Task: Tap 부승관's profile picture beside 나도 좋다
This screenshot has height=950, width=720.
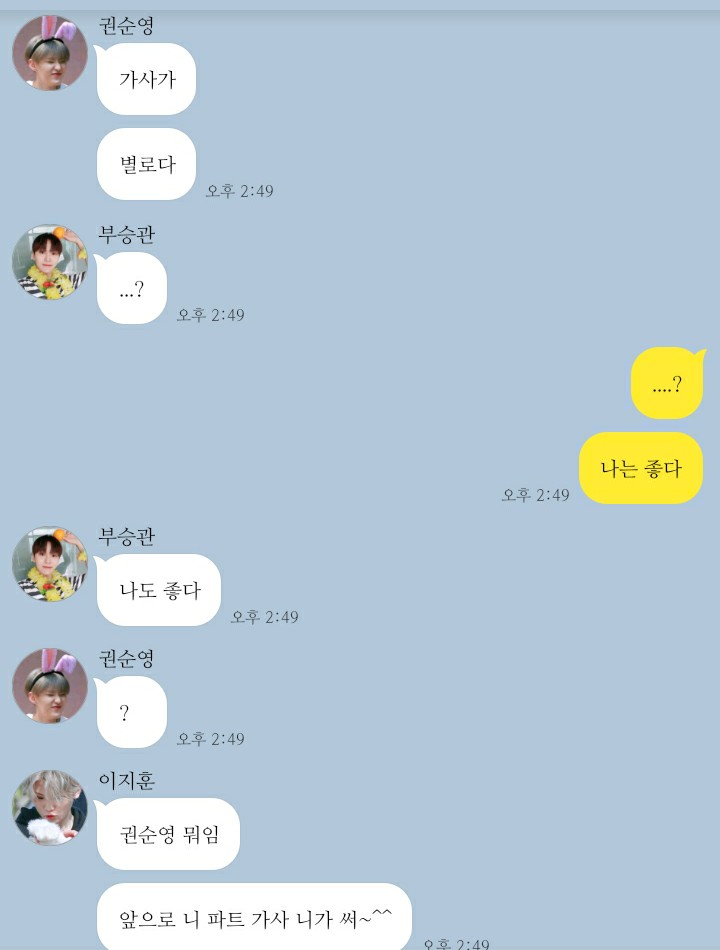Action: [50, 564]
